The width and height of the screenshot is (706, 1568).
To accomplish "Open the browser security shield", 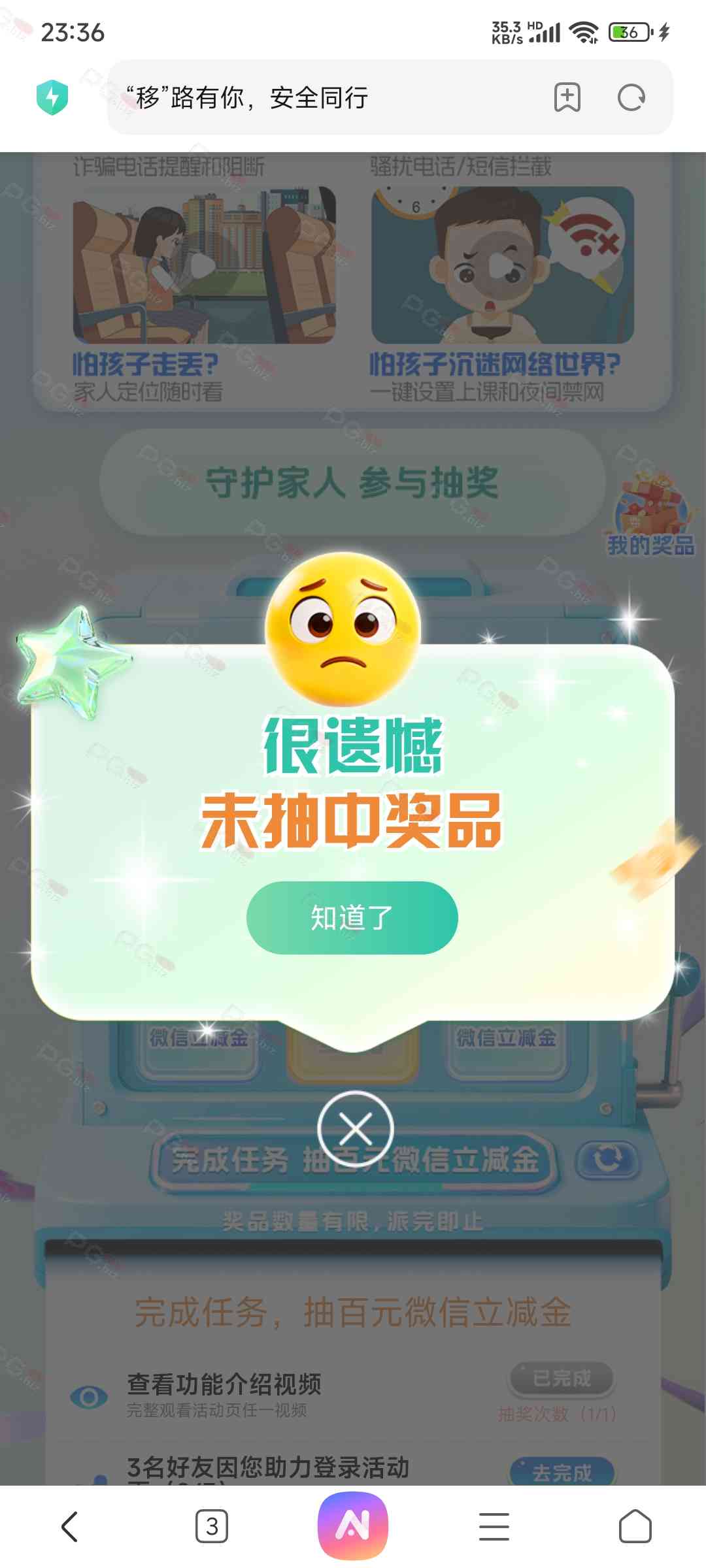I will (x=52, y=98).
